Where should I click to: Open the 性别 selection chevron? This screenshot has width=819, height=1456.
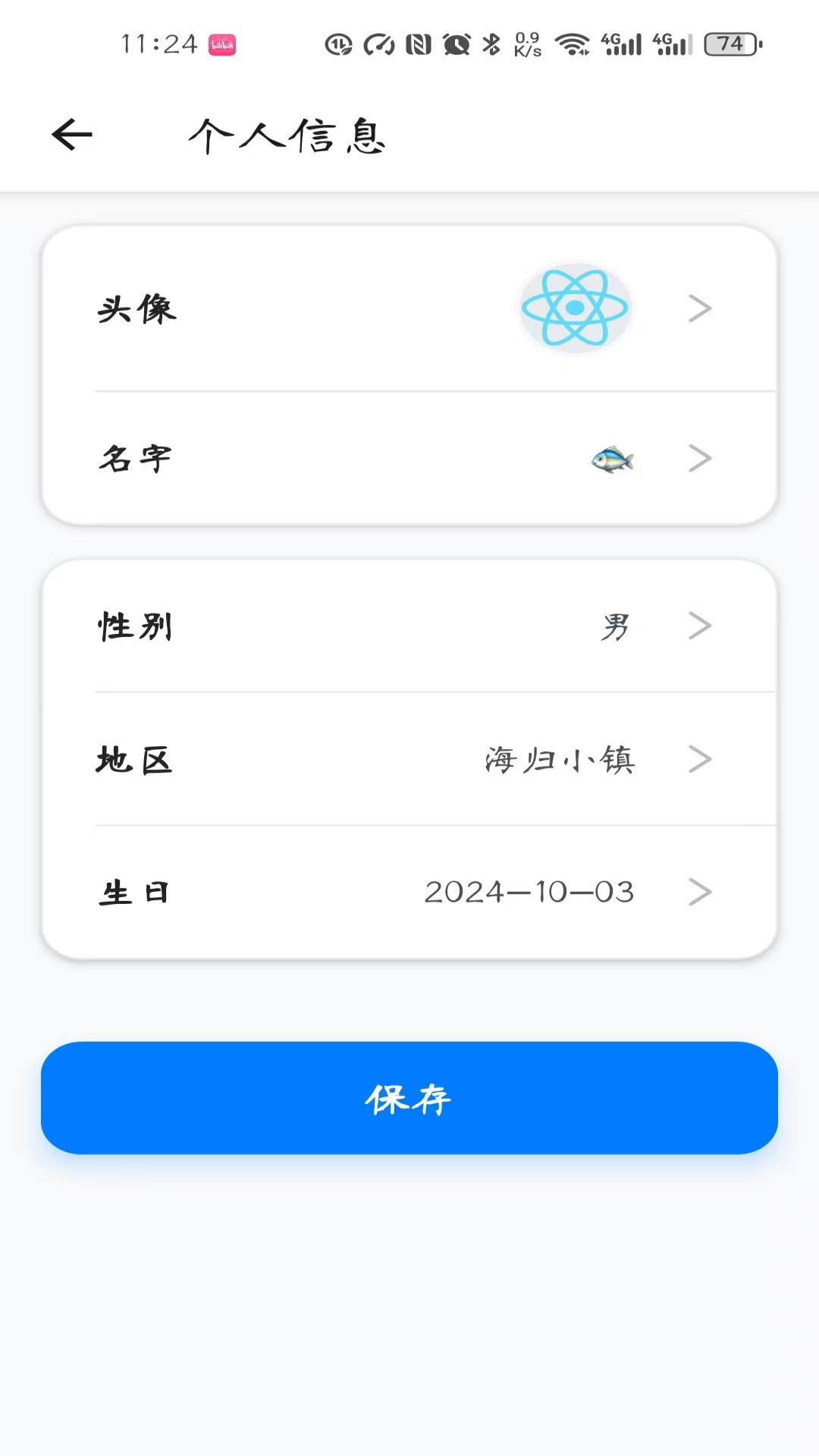[699, 625]
